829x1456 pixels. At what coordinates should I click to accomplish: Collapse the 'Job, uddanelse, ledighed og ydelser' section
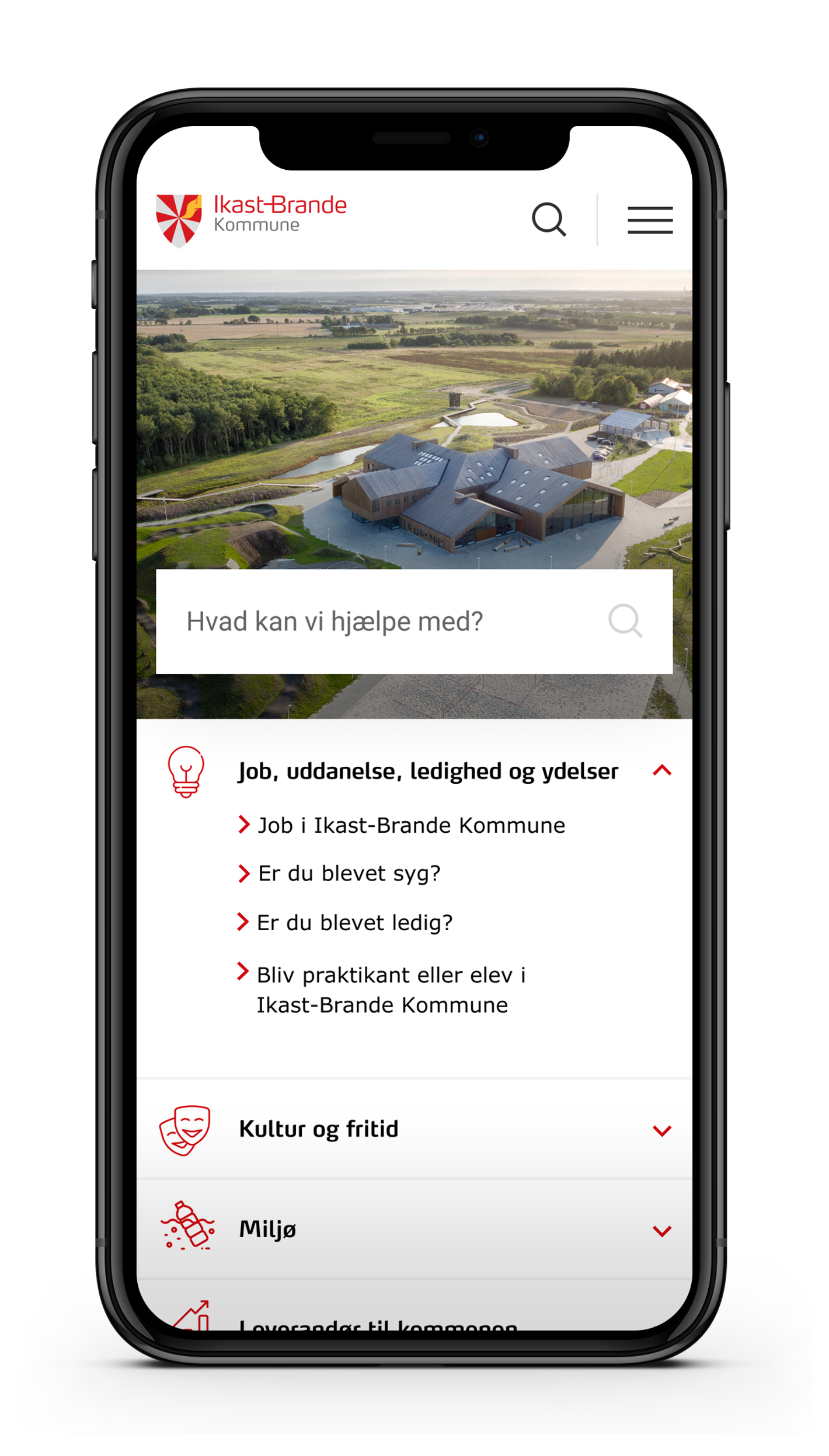[x=661, y=771]
